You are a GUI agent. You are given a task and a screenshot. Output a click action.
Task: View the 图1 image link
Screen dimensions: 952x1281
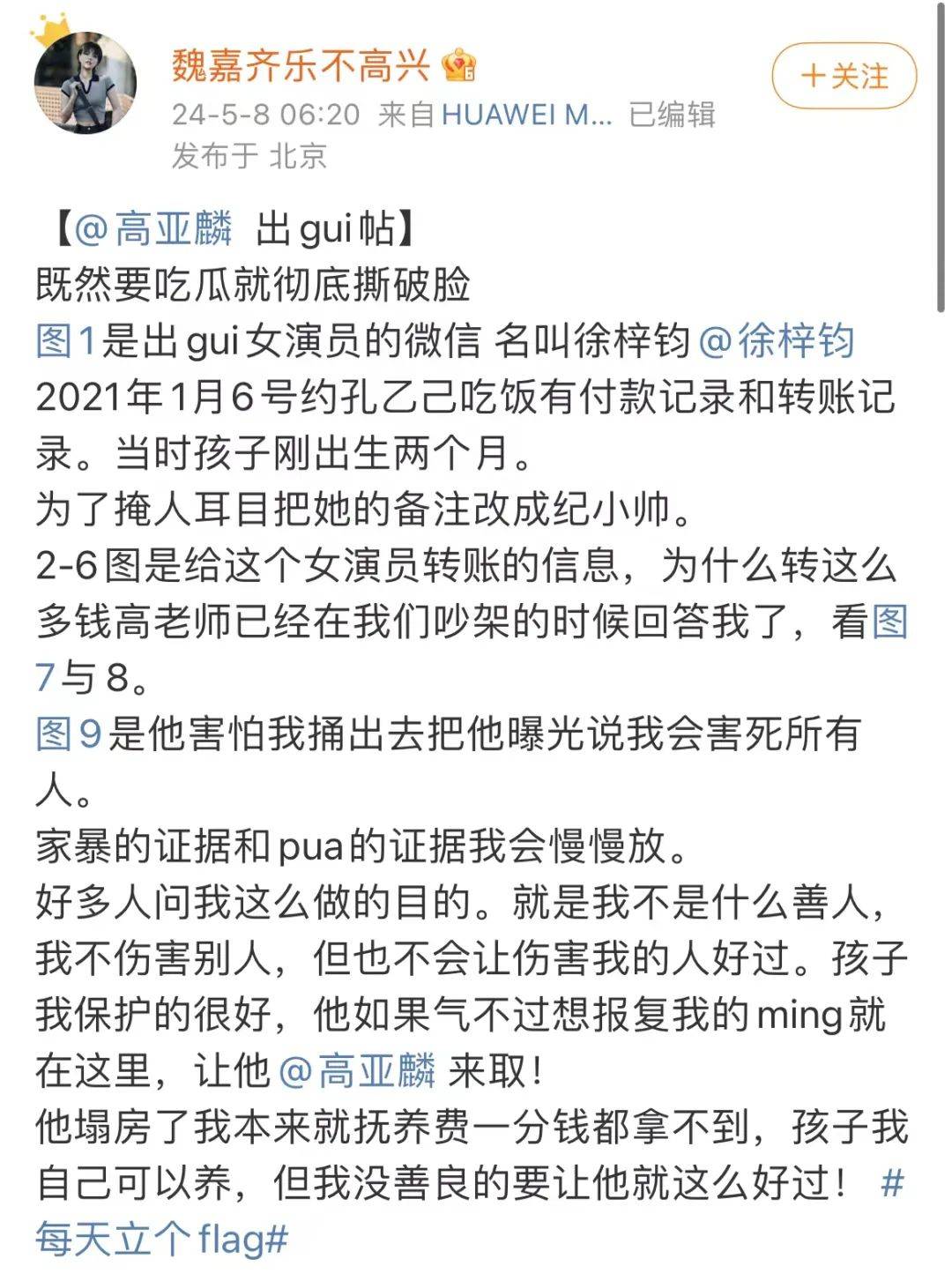click(x=66, y=341)
